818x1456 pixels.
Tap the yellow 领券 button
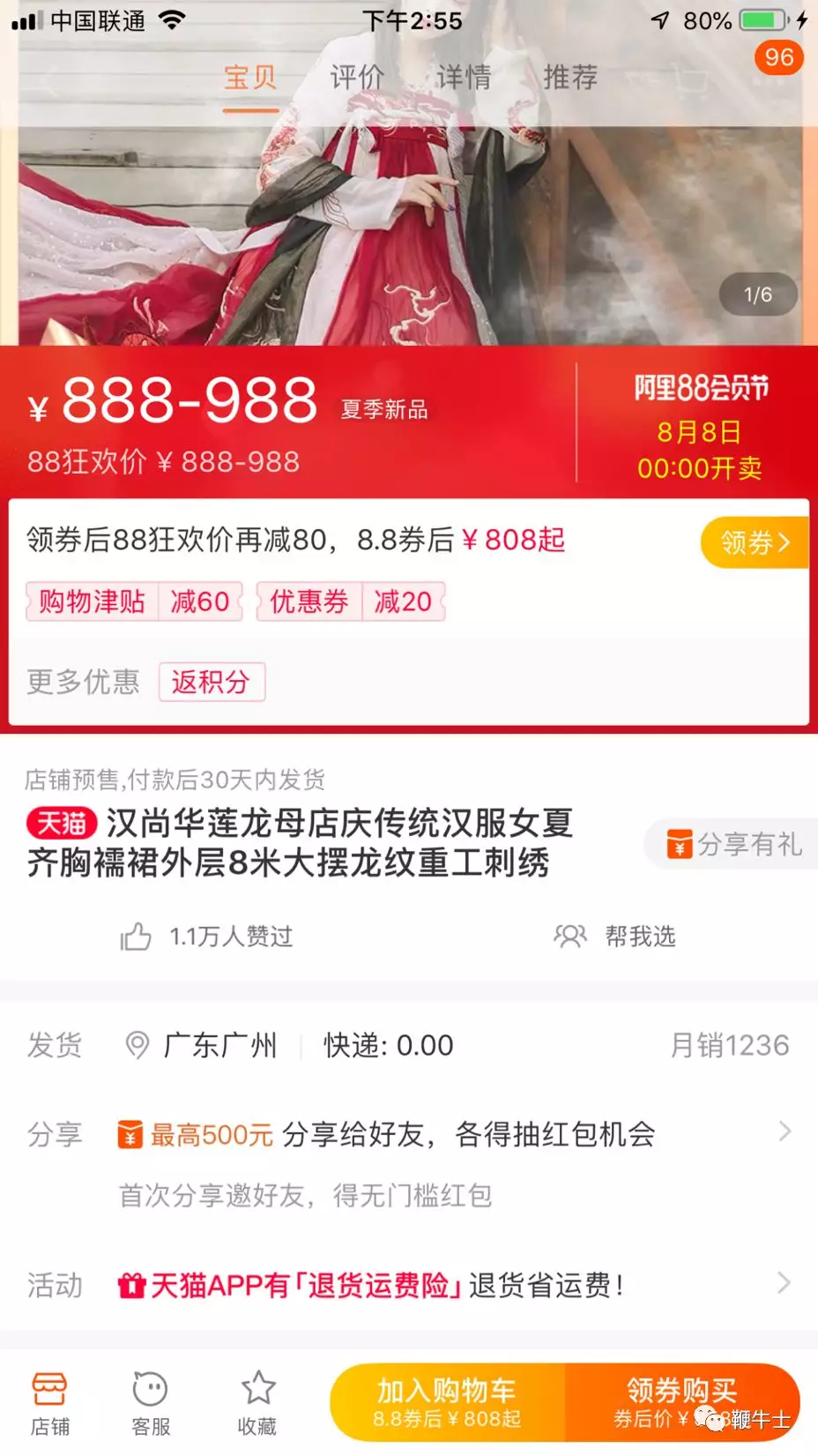(754, 541)
